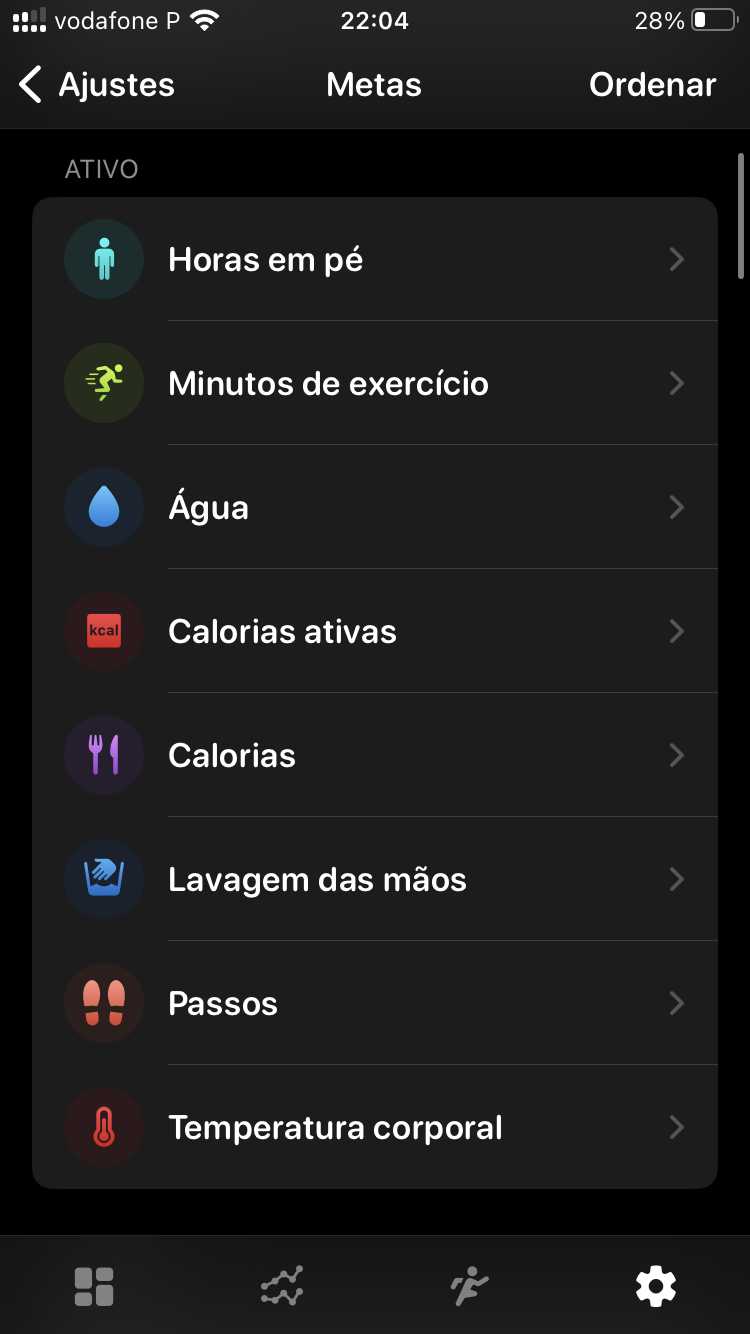The height and width of the screenshot is (1334, 750).
Task: Switch to the dashboard grid tab
Action: 94,1286
